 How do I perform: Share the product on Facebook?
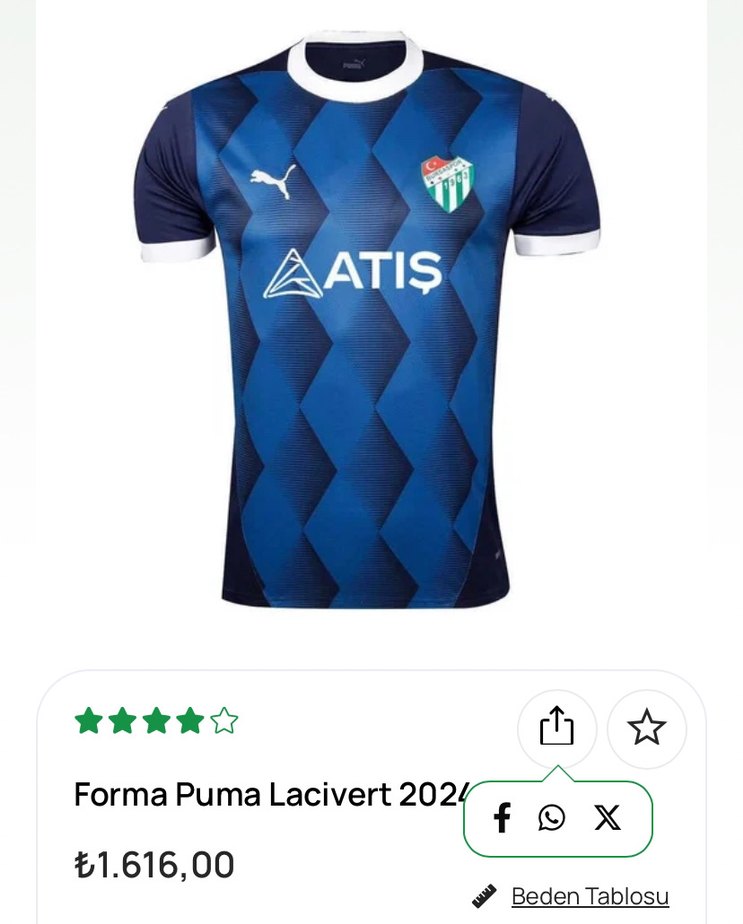pos(502,818)
